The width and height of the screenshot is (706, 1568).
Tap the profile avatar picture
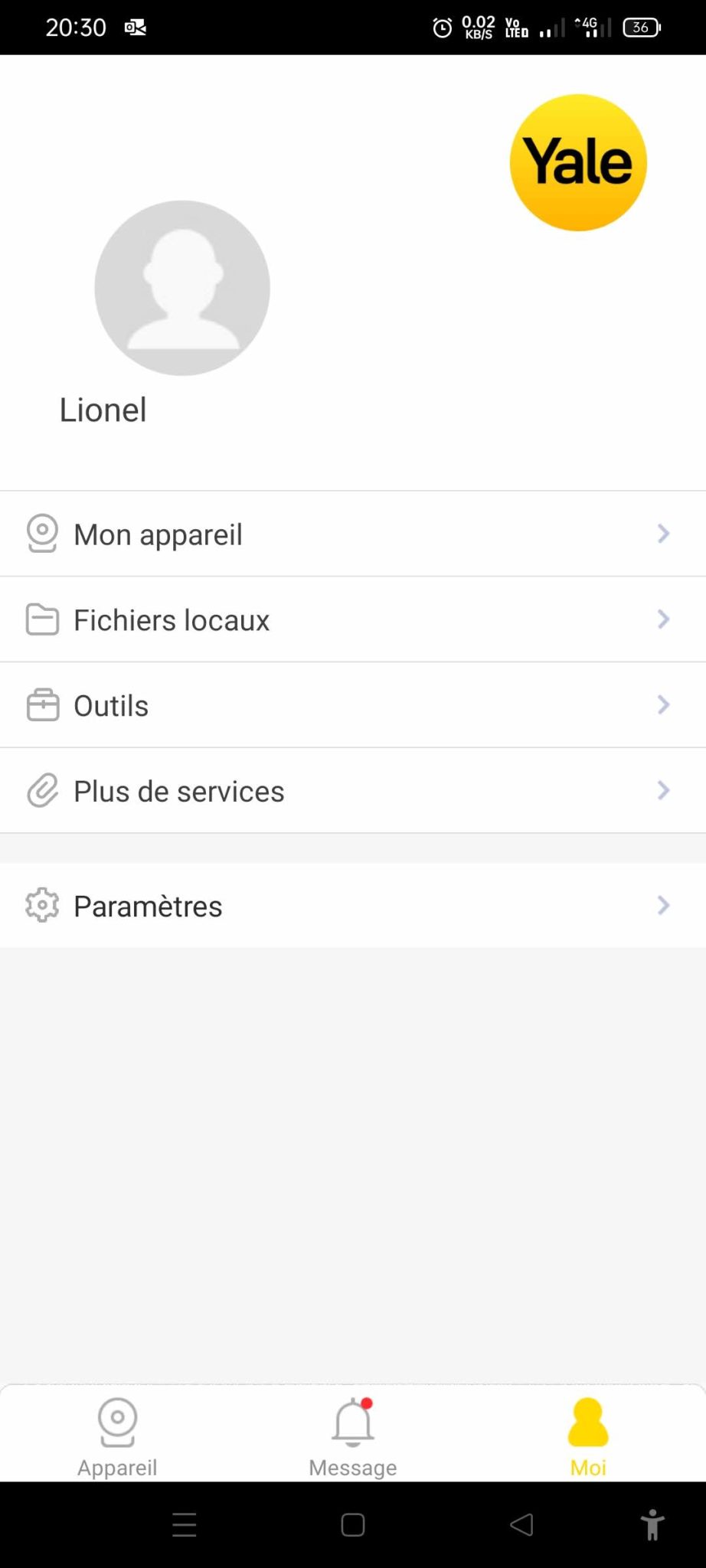pos(182,288)
